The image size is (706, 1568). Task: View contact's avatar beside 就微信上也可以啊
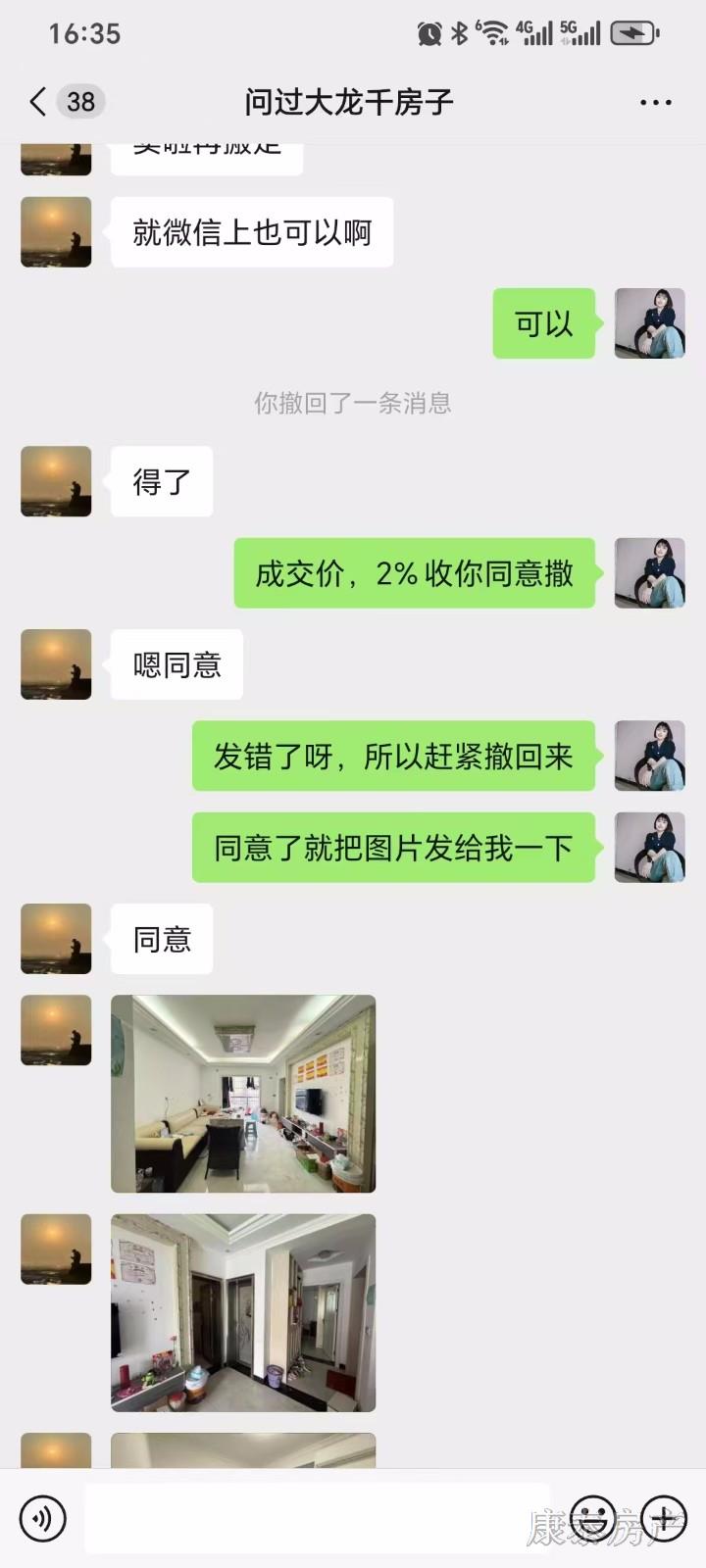tap(56, 232)
